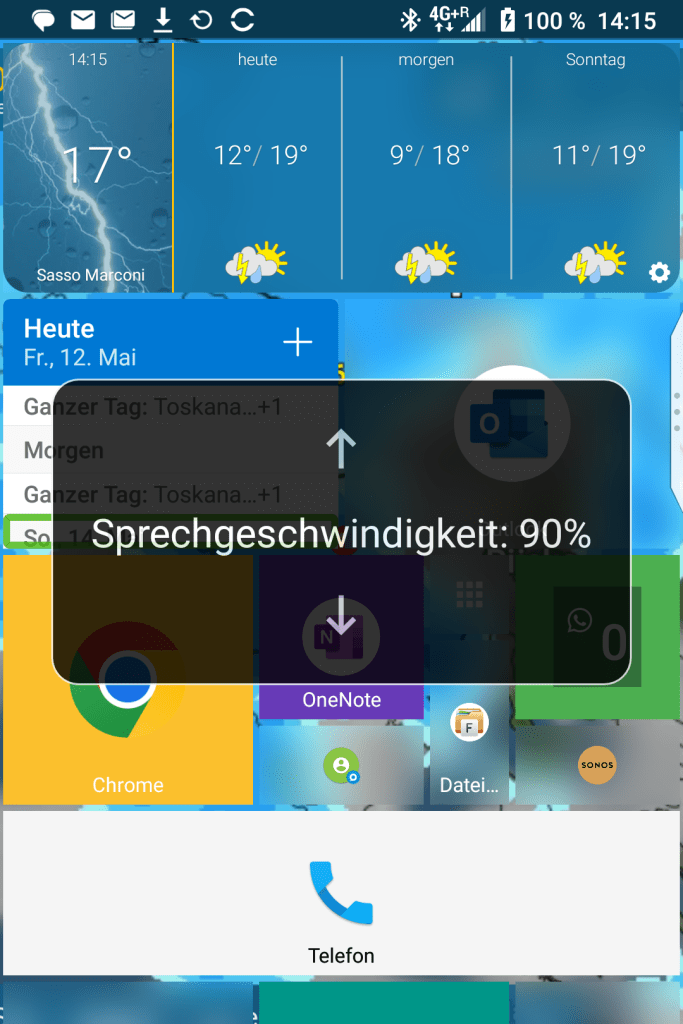Launch the OneNote app
The height and width of the screenshot is (1024, 683).
(x=341, y=699)
